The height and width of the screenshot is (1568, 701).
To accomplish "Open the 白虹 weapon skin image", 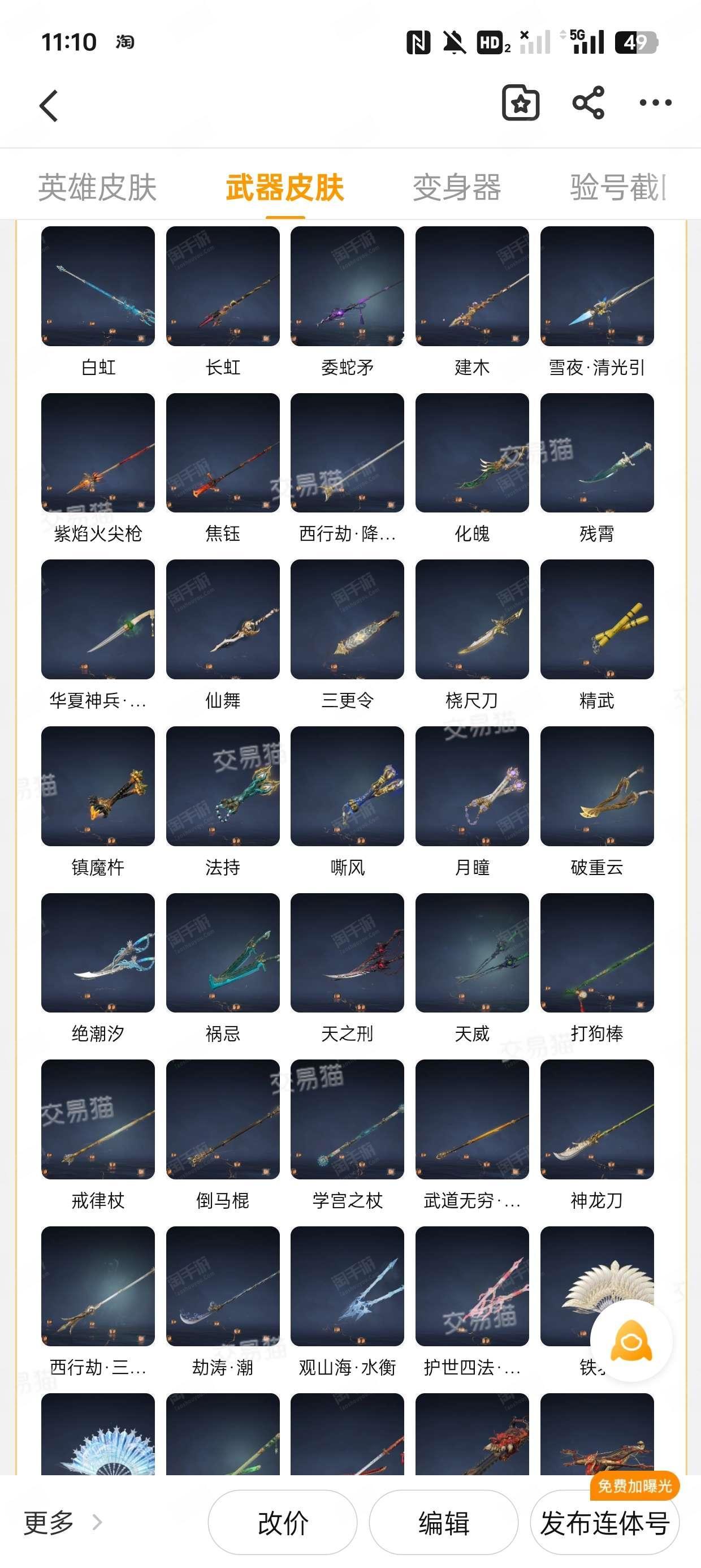I will tap(98, 286).
